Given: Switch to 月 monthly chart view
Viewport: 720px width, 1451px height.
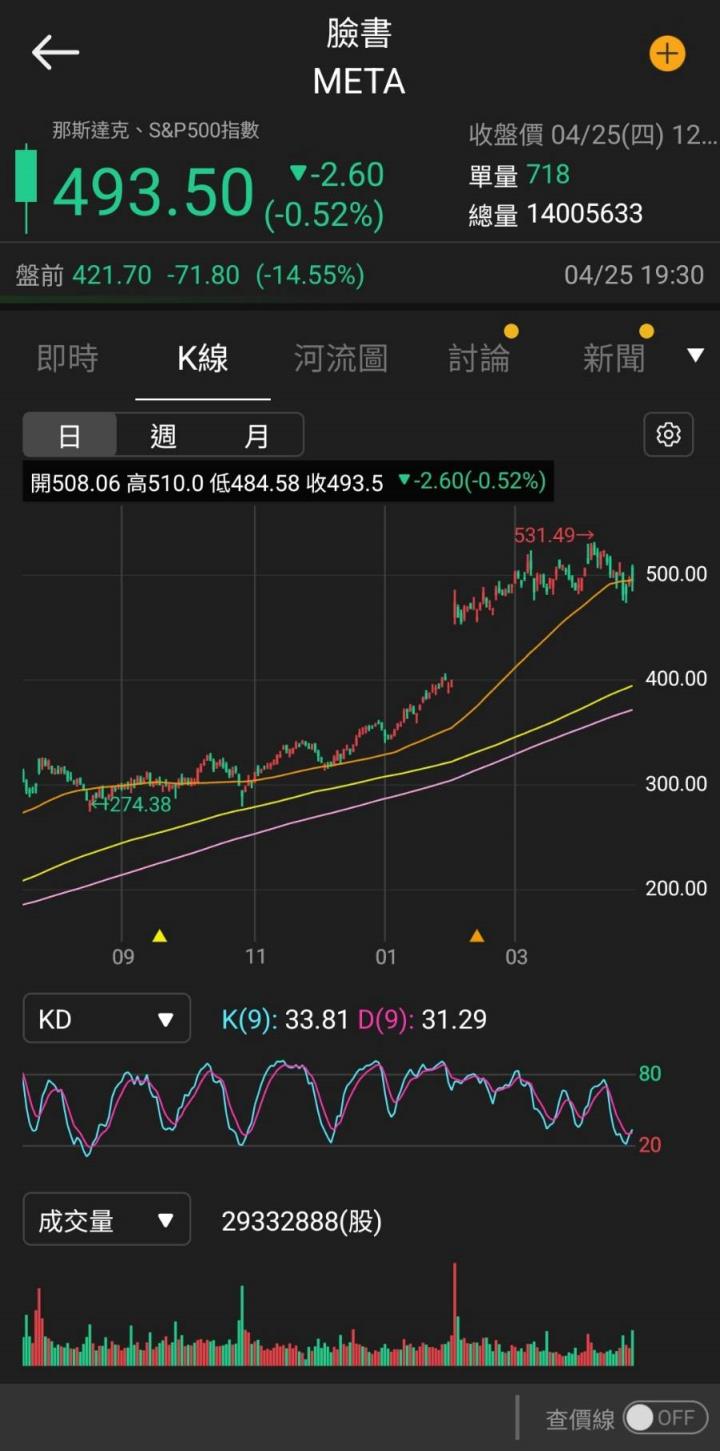Looking at the screenshot, I should (x=258, y=434).
